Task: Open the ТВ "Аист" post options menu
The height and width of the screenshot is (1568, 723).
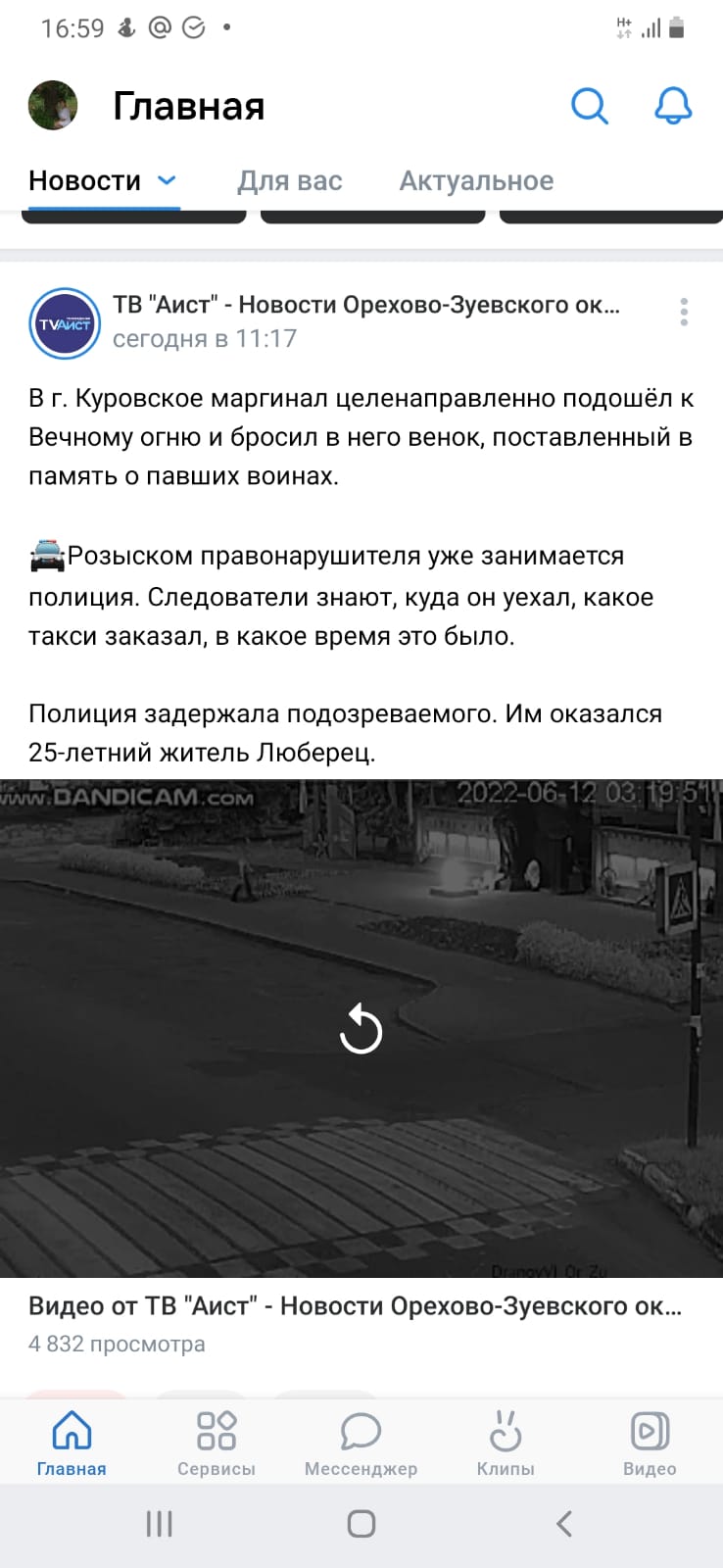Action: click(684, 312)
